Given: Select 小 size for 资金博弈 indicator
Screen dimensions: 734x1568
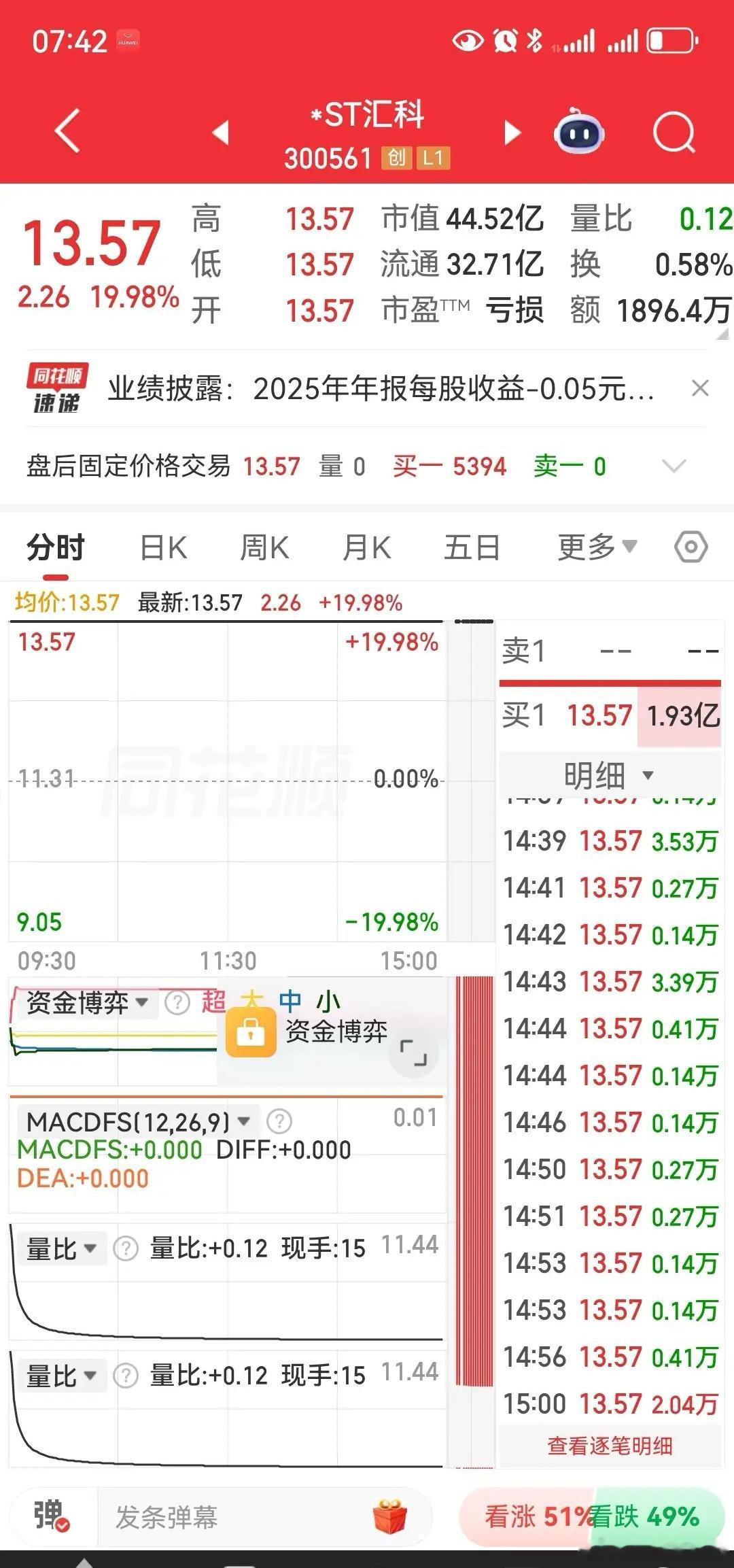Looking at the screenshot, I should 328,1001.
